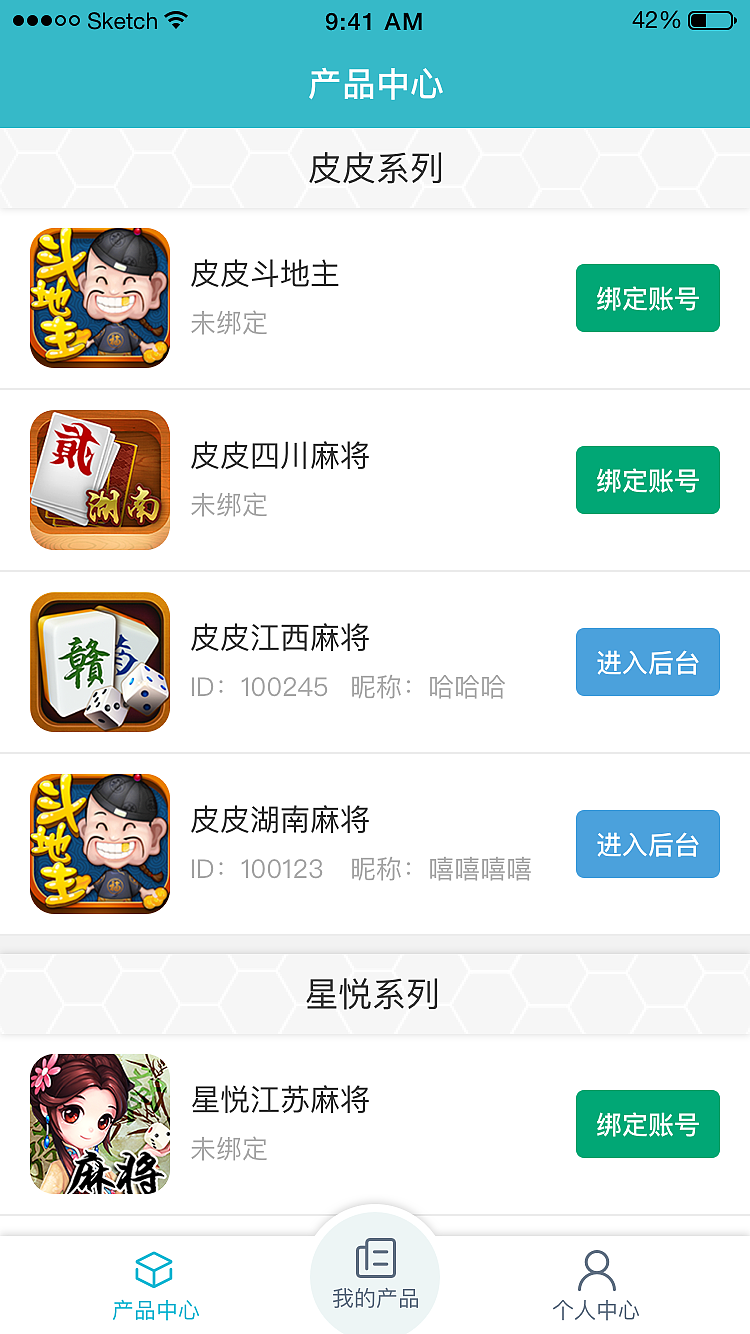Tap the battery indicator at top right
750x1334 pixels.
pos(710,19)
